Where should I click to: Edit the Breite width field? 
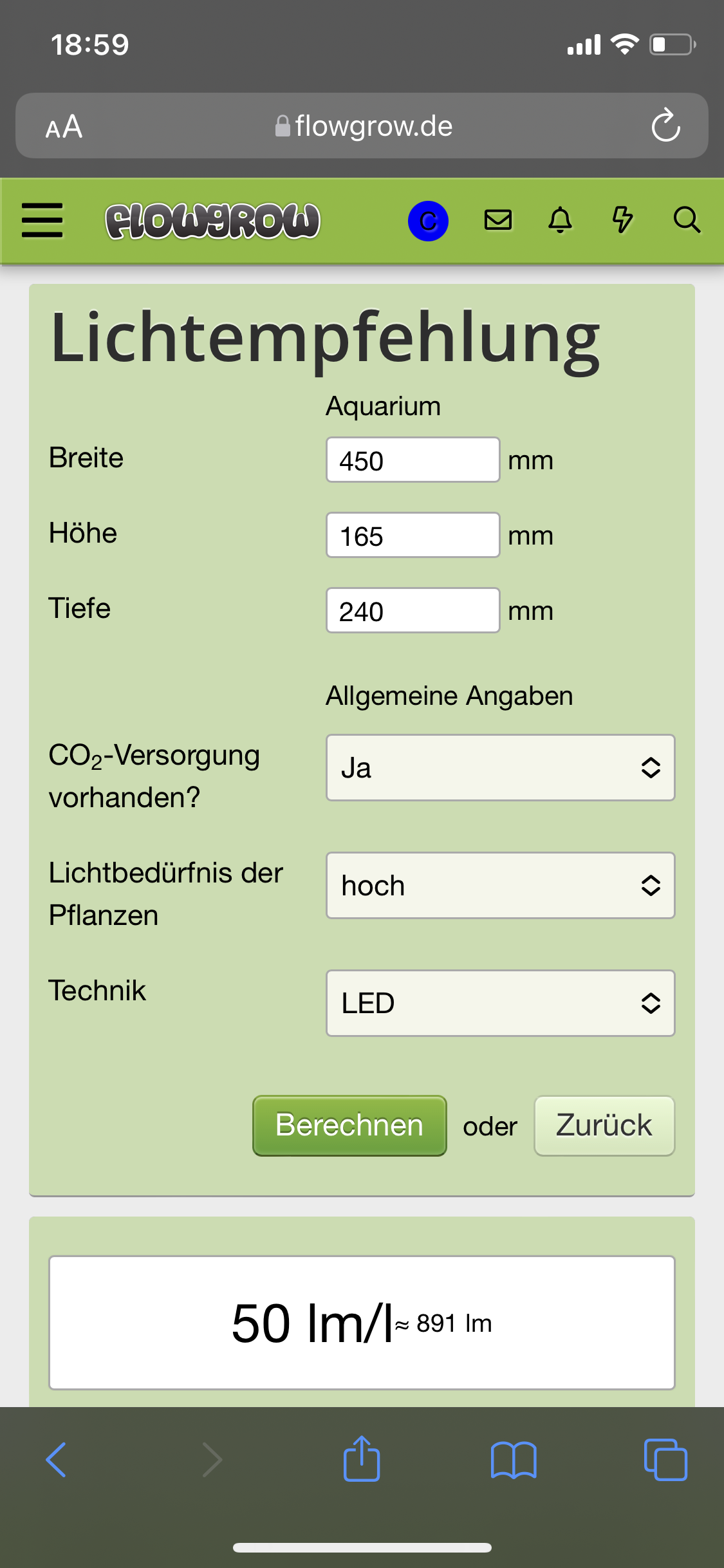[413, 460]
